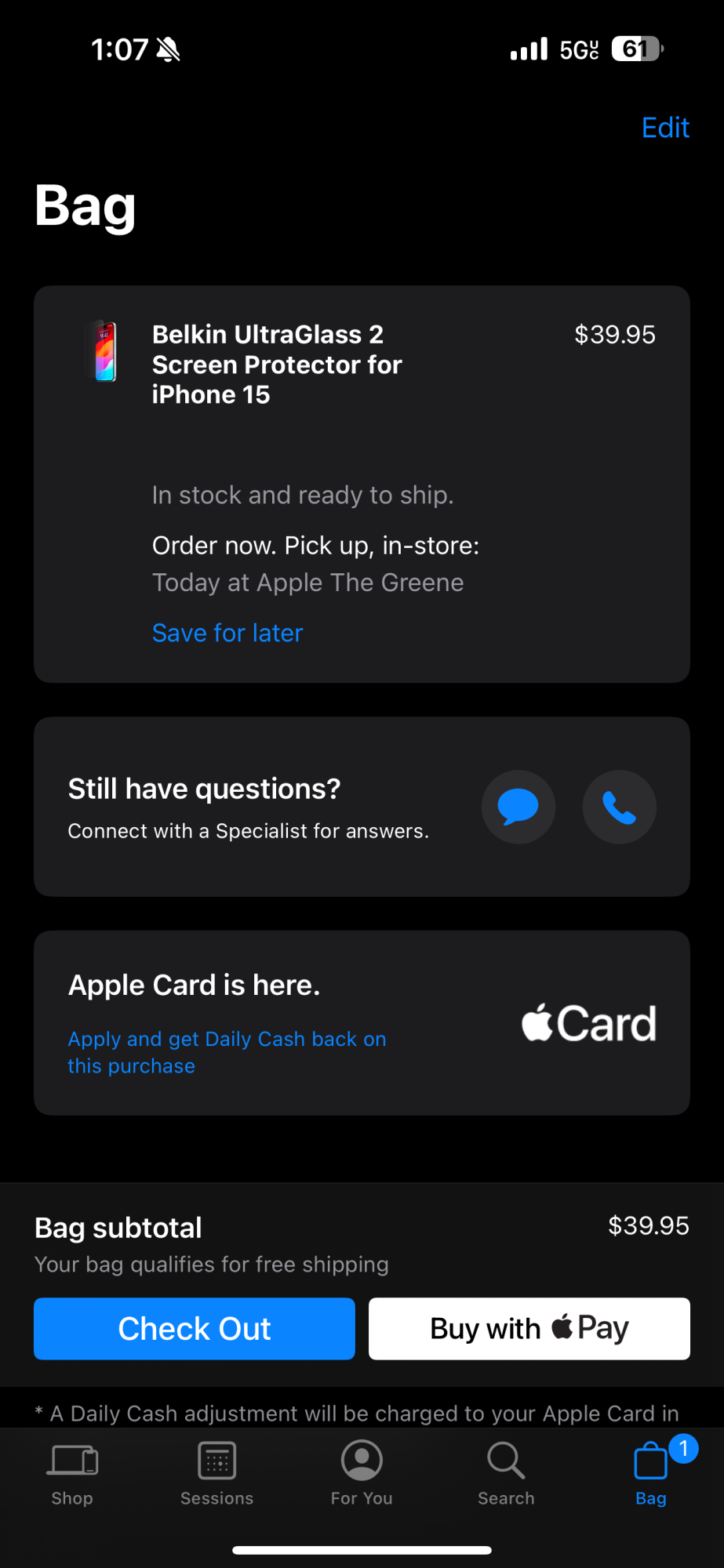Open the Belkin UltraGlass 2 product details

click(x=276, y=365)
